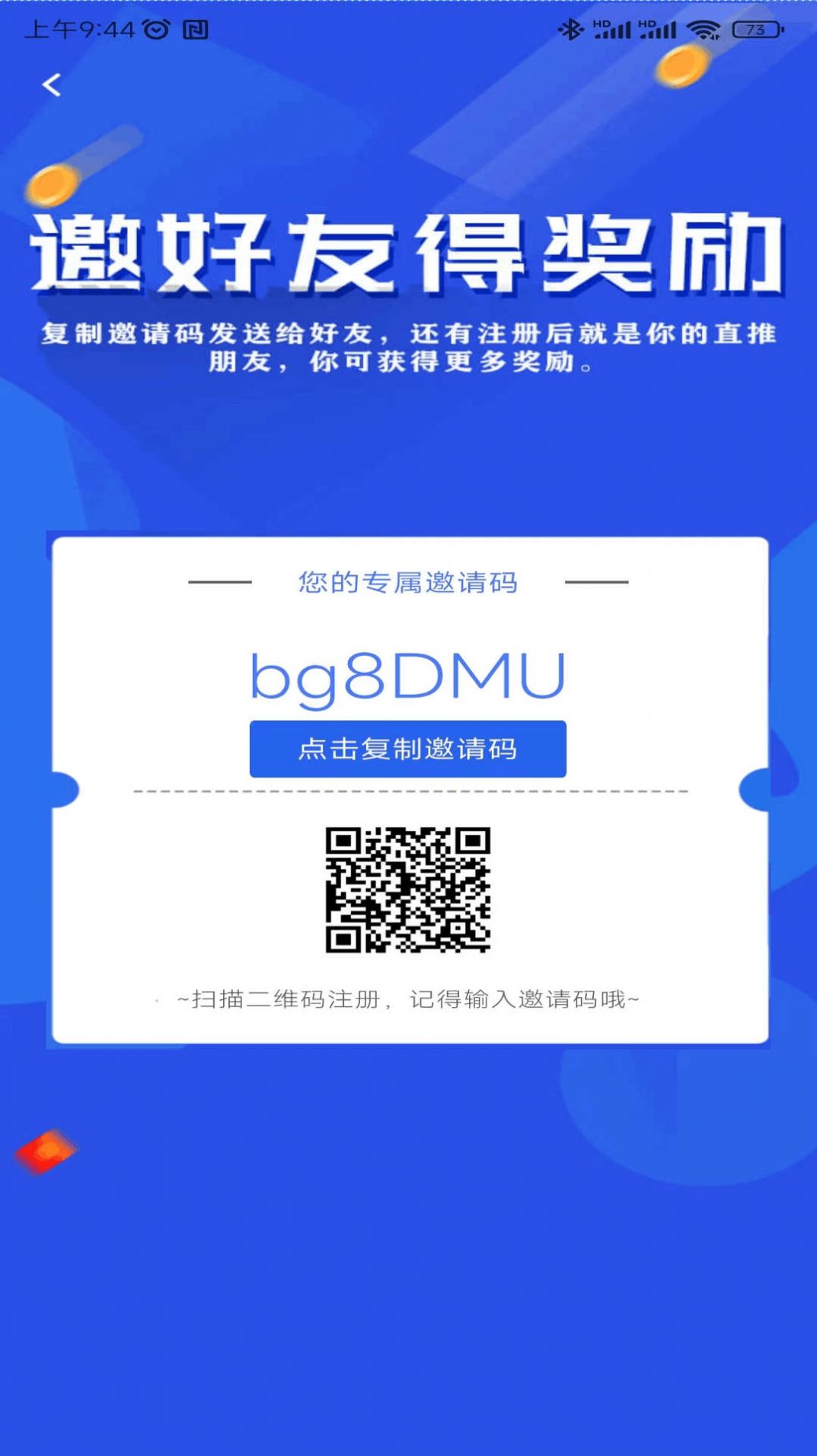
Task: Tap the dashed divider on the invite card
Action: point(408,792)
